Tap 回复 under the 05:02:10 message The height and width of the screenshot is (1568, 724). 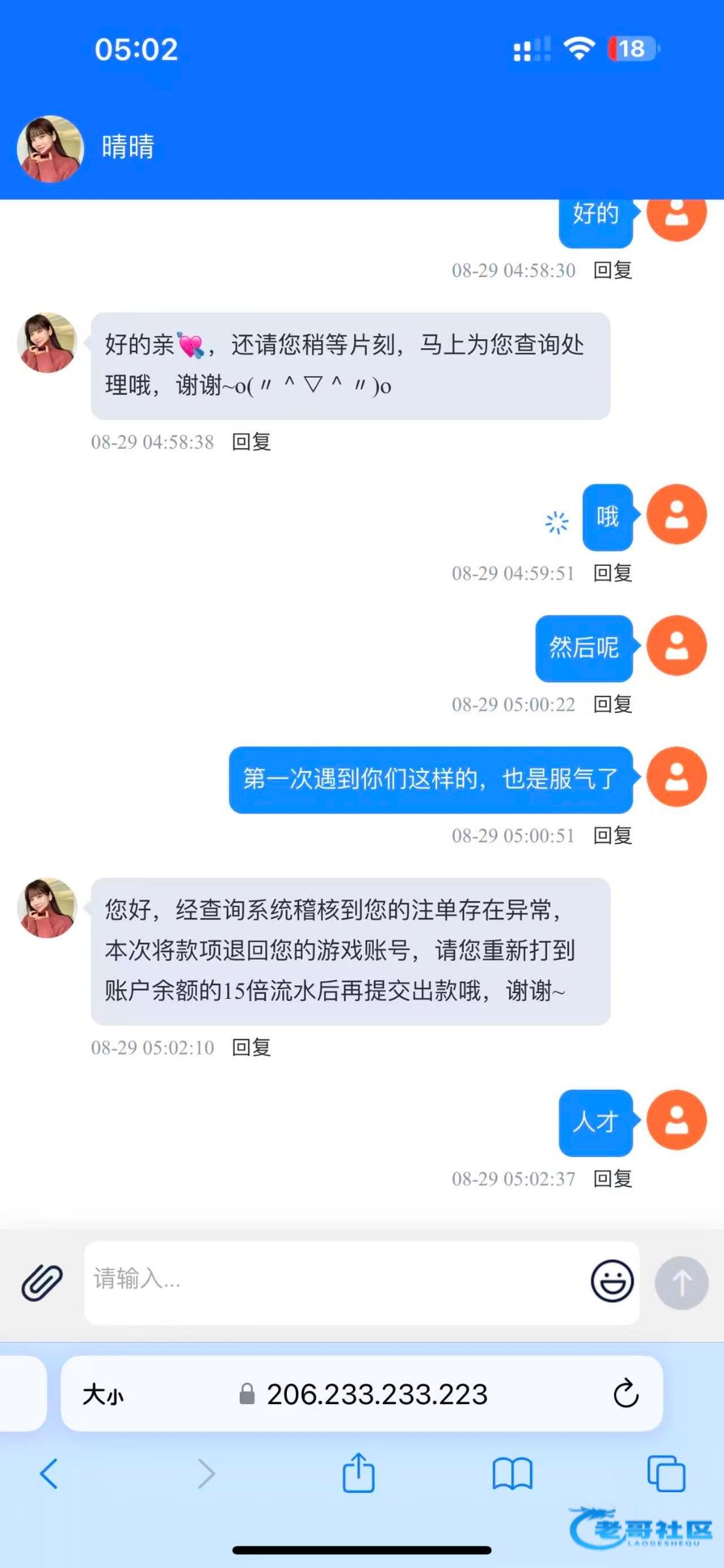(252, 1047)
